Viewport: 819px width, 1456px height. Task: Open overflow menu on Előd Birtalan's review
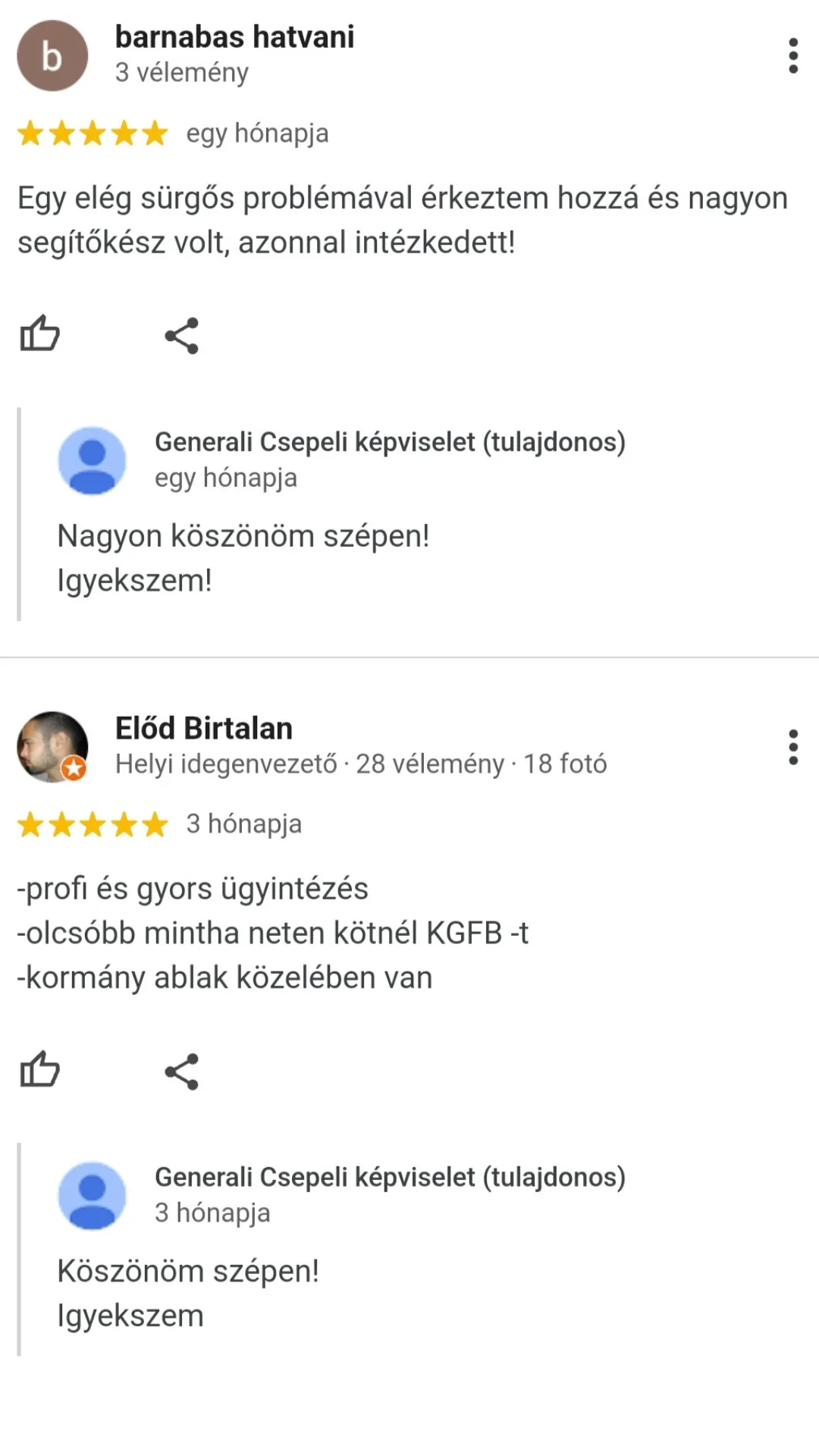pyautogui.click(x=793, y=747)
